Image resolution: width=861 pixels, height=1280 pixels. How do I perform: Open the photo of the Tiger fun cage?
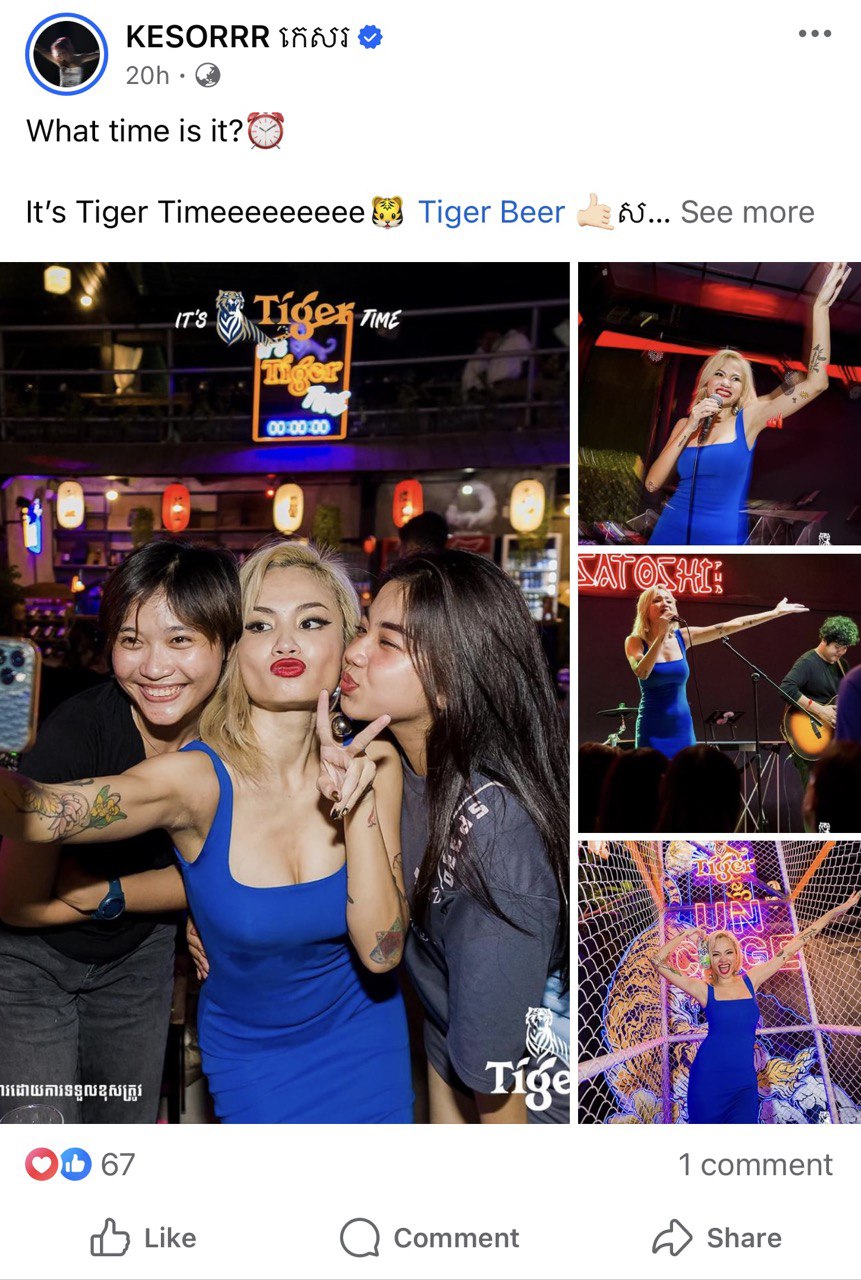point(719,981)
